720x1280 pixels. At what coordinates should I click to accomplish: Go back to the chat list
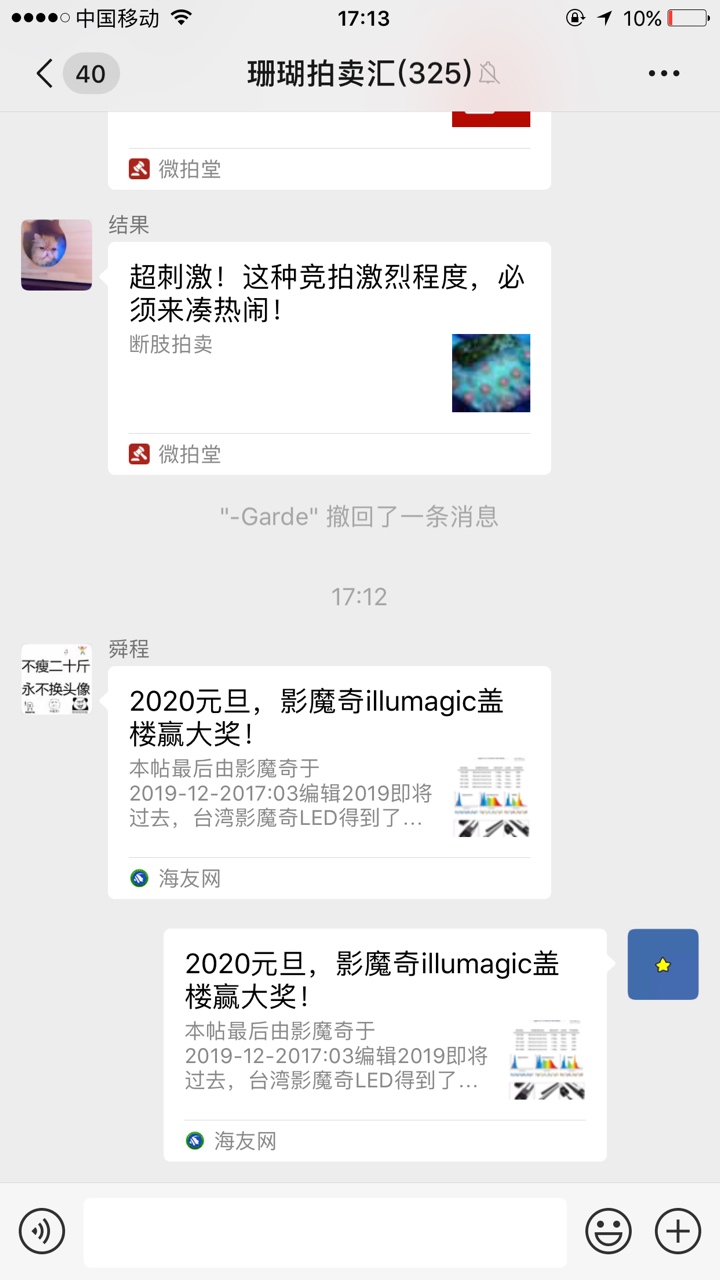45,74
